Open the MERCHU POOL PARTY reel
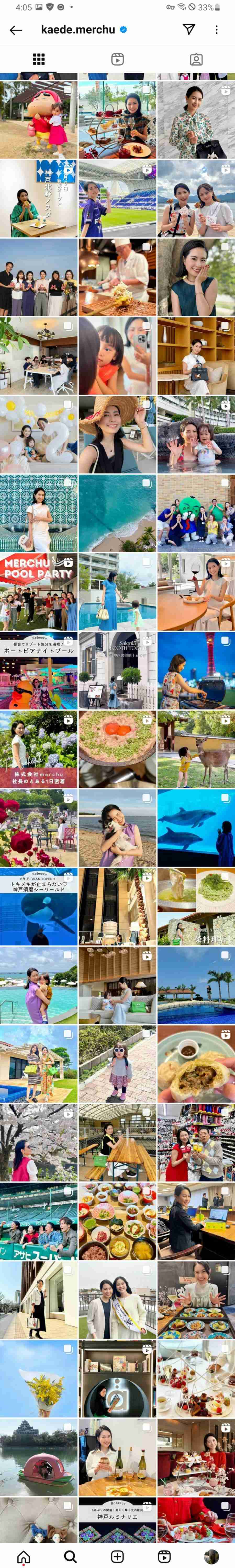This screenshot has height=1568, width=235. 39,592
